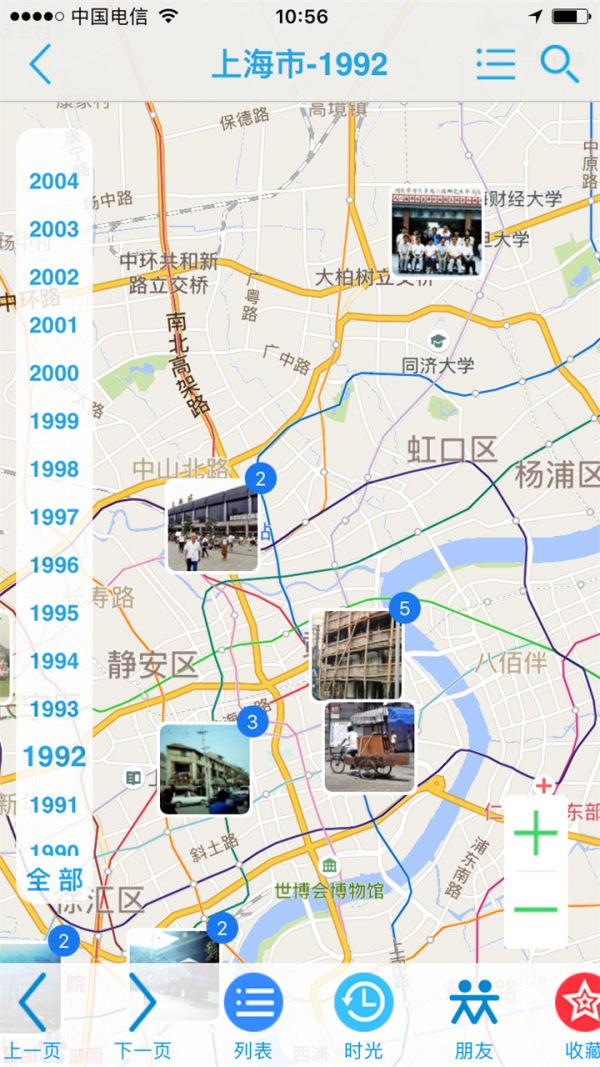Select year 1993 in the timeline

(54, 709)
